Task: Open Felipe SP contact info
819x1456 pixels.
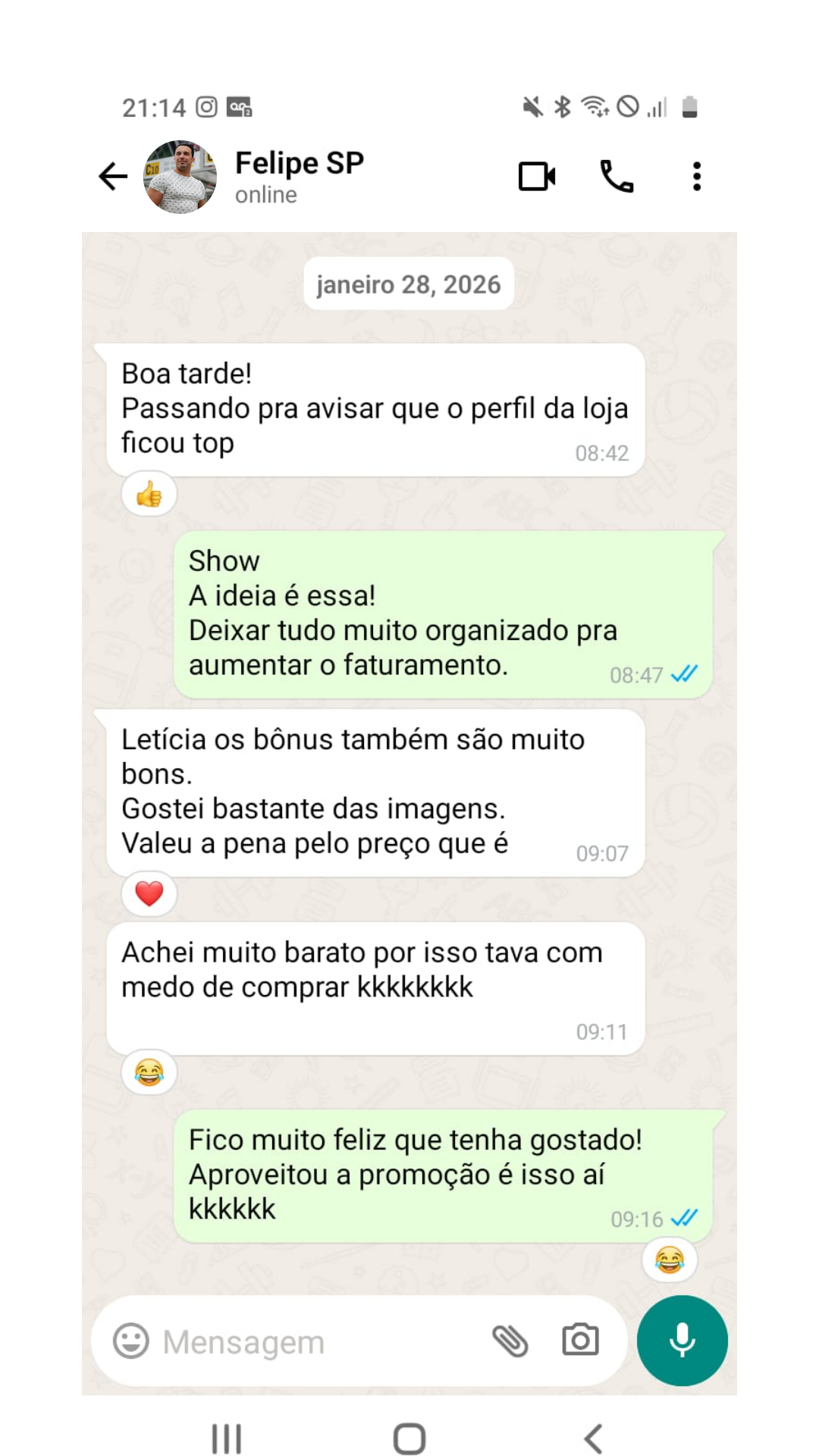Action: click(x=300, y=176)
